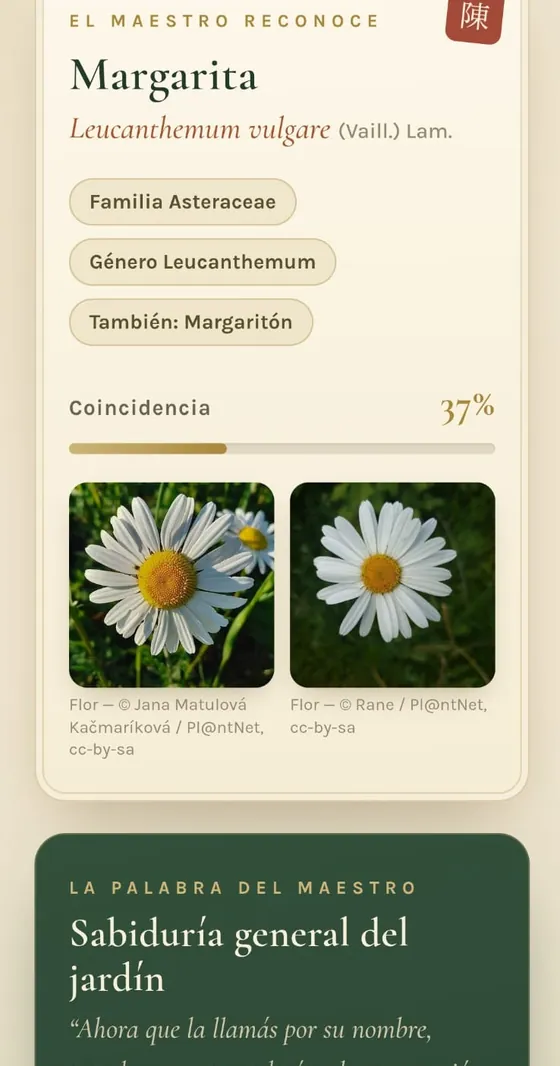Open the daisy photo by Rane

tap(393, 585)
